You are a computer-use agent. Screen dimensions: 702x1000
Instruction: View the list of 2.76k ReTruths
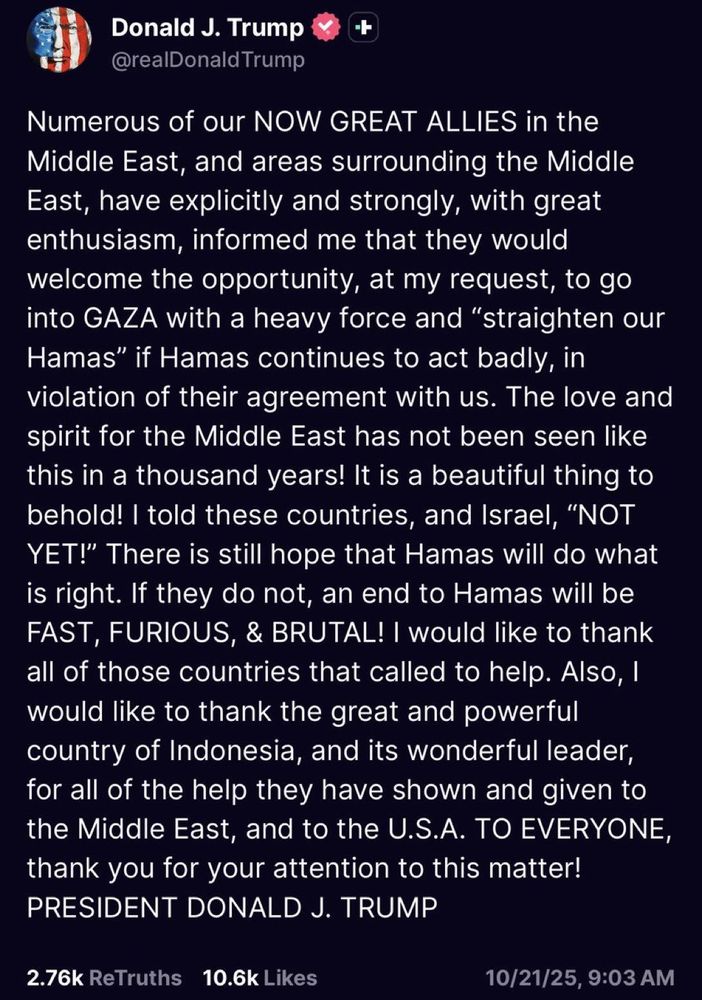[105, 977]
